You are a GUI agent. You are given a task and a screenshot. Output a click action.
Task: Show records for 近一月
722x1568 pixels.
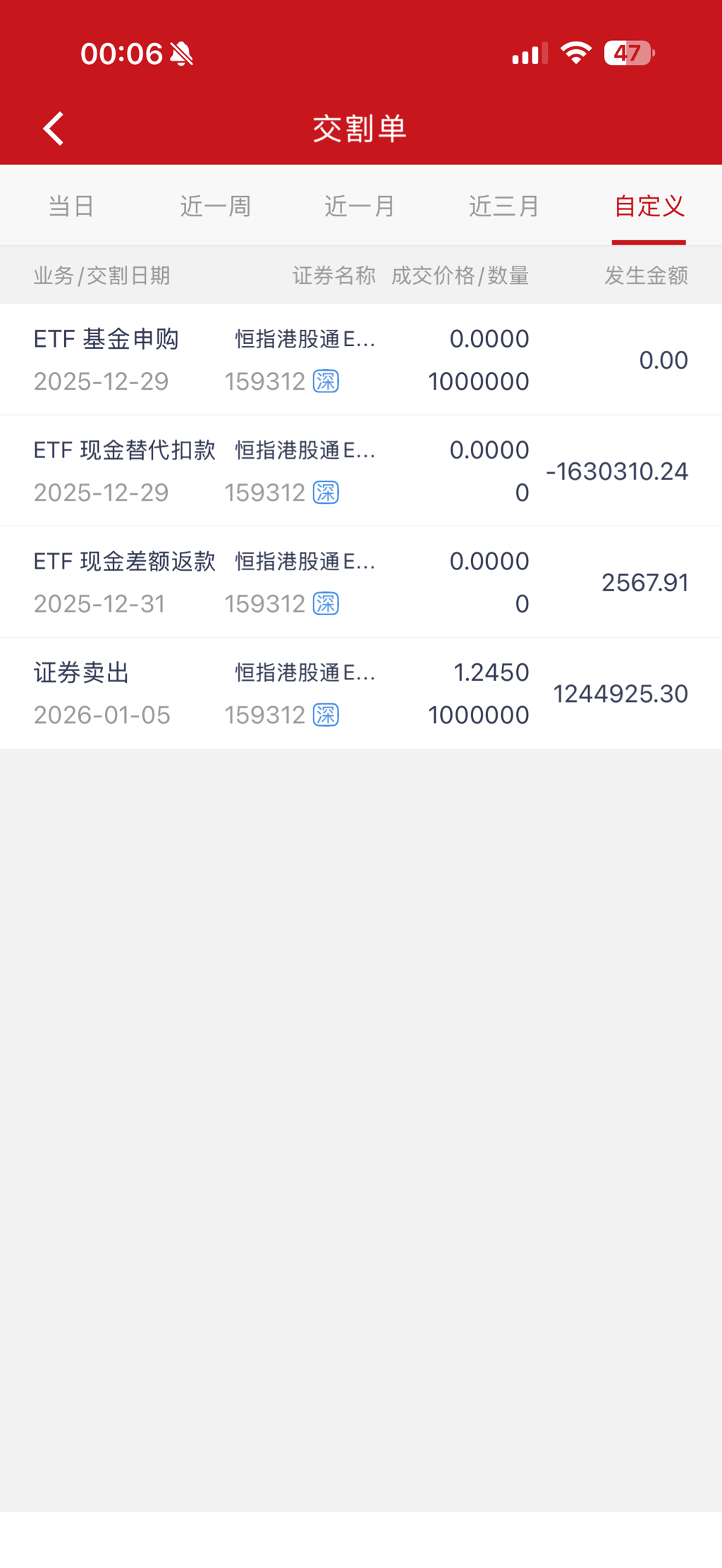click(360, 206)
